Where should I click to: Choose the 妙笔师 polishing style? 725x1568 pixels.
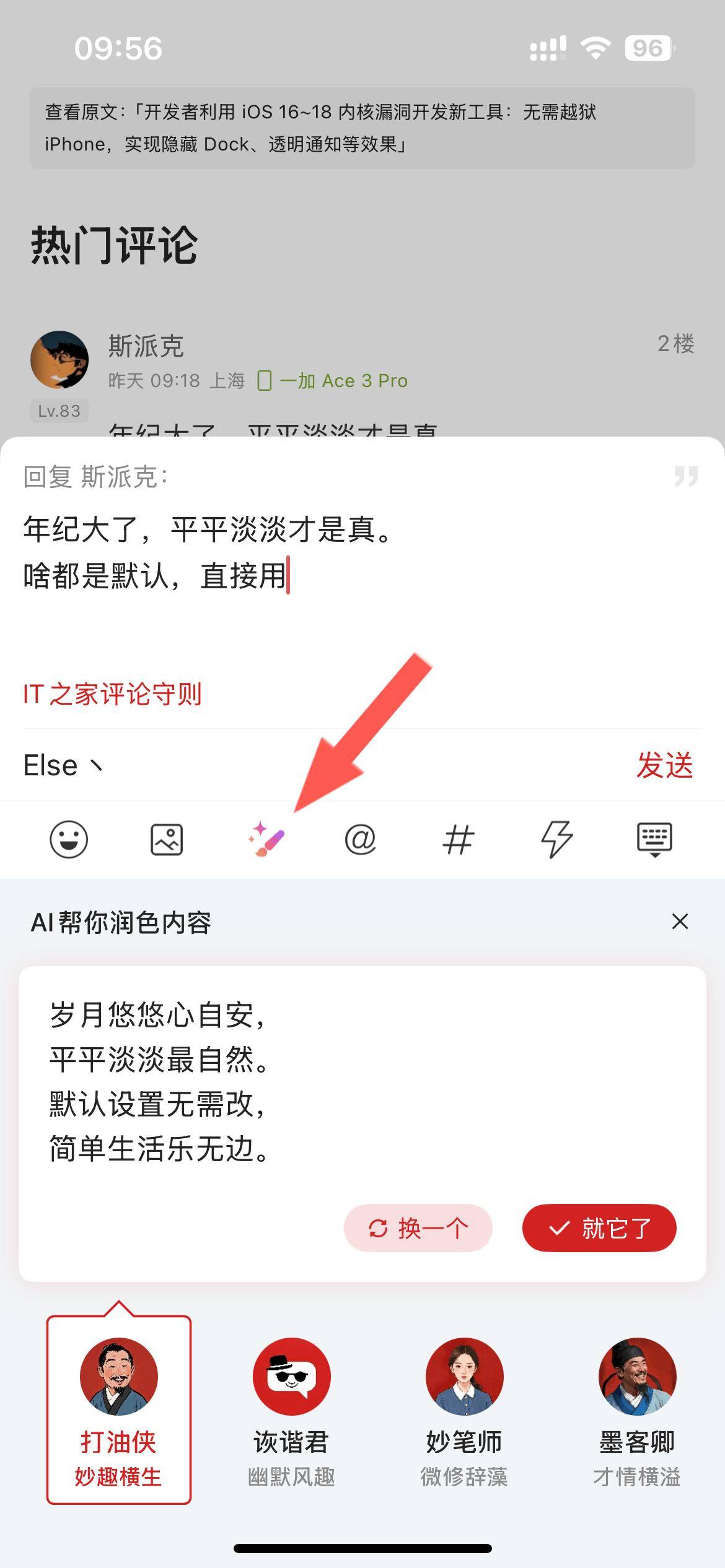coord(464,1409)
